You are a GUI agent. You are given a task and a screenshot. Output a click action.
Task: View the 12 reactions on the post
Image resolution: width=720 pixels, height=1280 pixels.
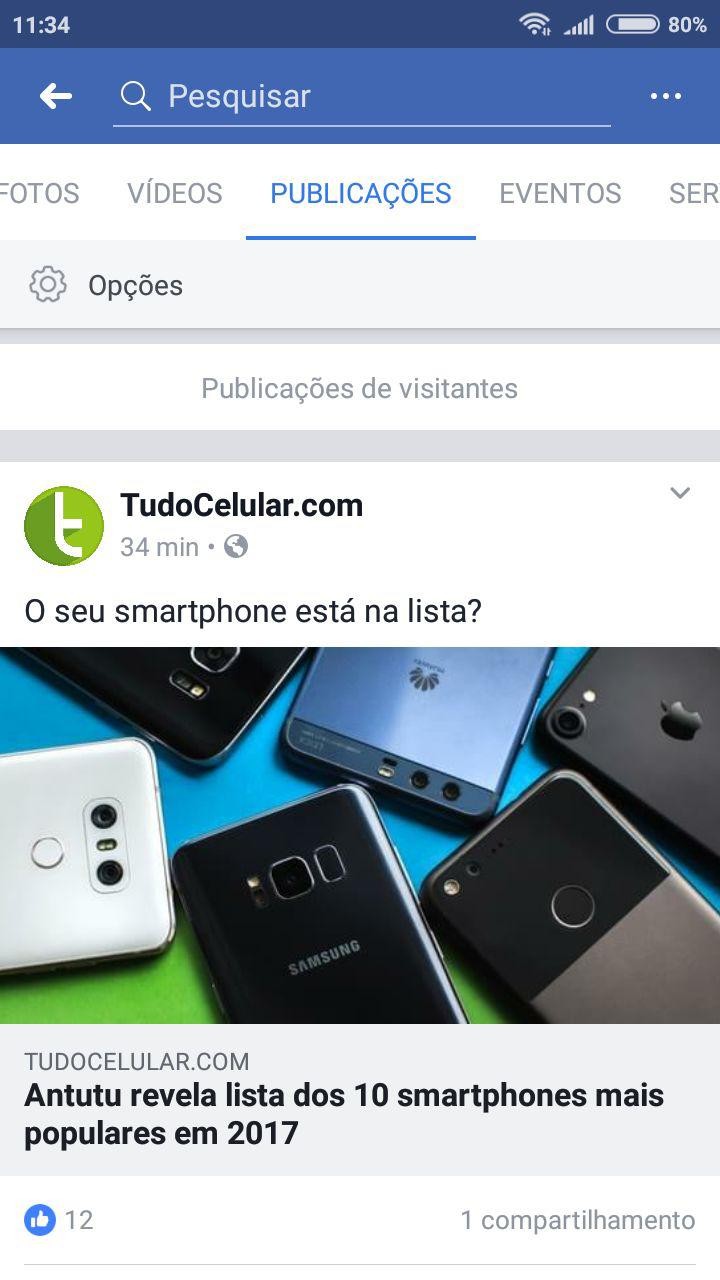tap(60, 1220)
